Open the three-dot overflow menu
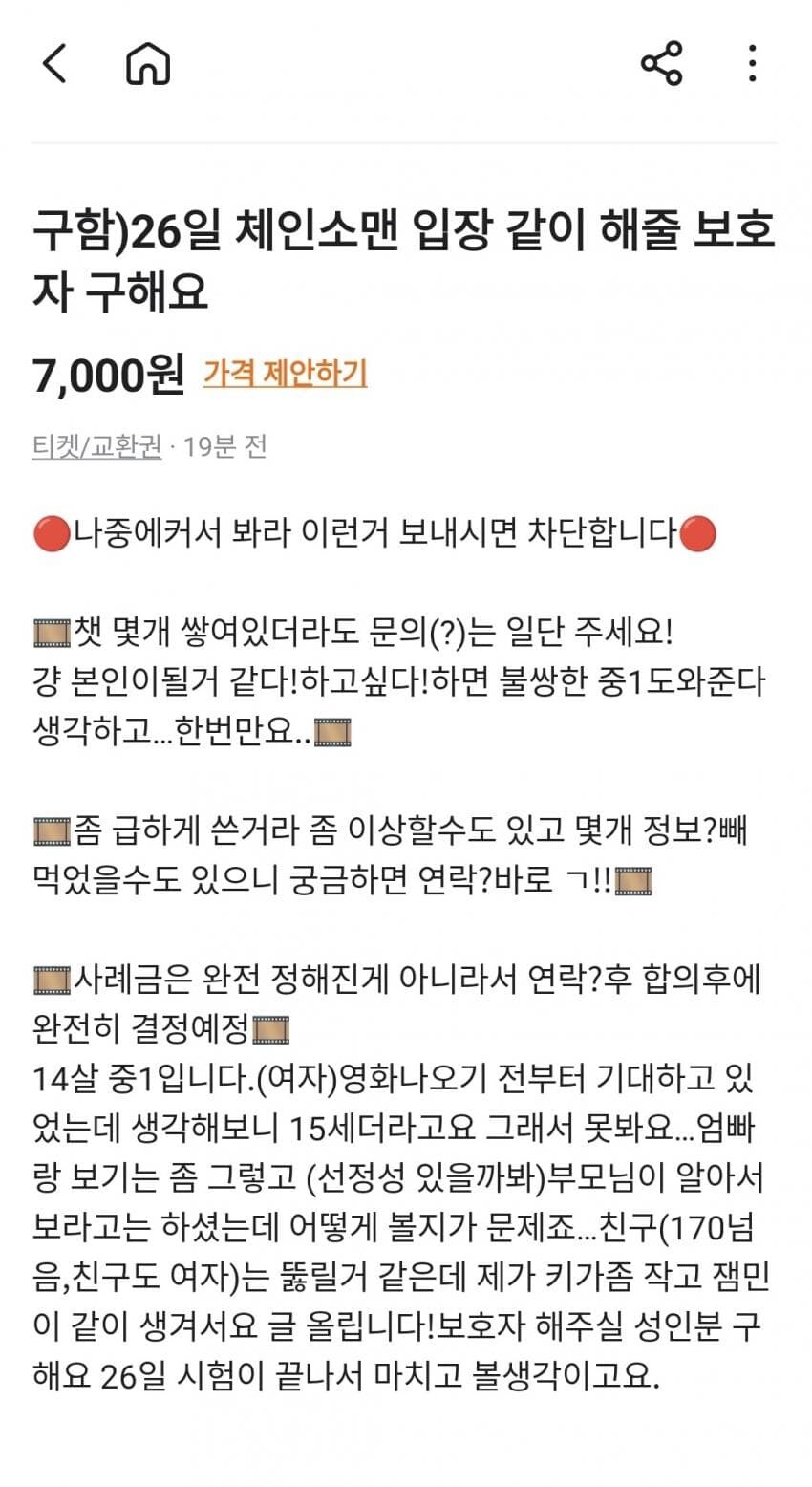Screen dimensions: 812x1487 tap(753, 64)
